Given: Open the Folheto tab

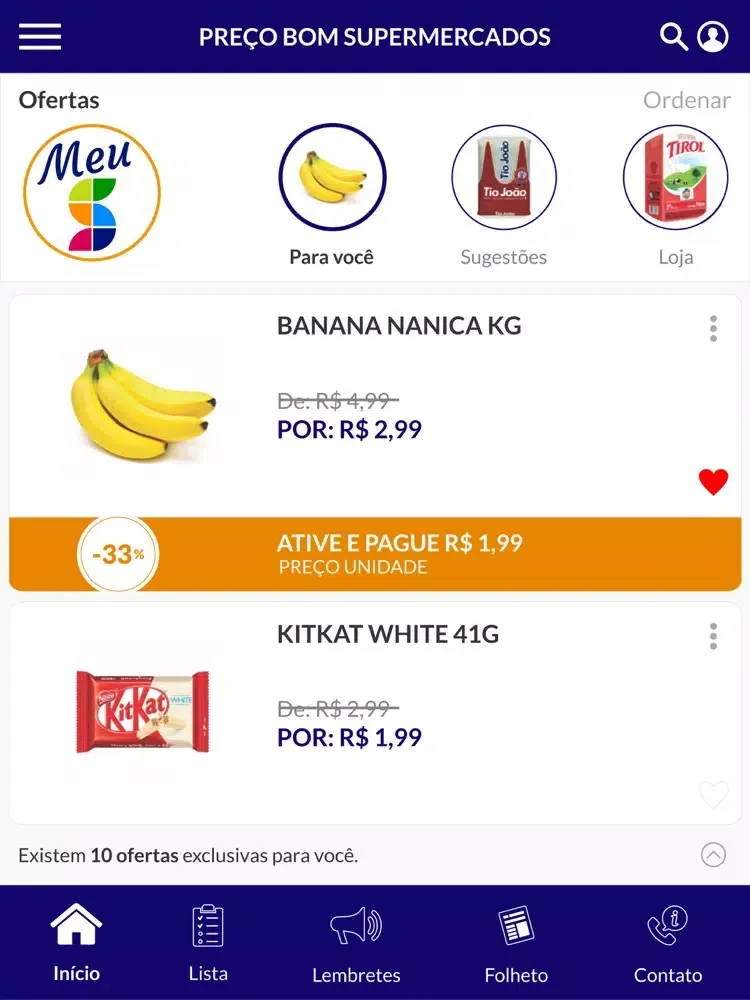Looking at the screenshot, I should click(x=516, y=943).
